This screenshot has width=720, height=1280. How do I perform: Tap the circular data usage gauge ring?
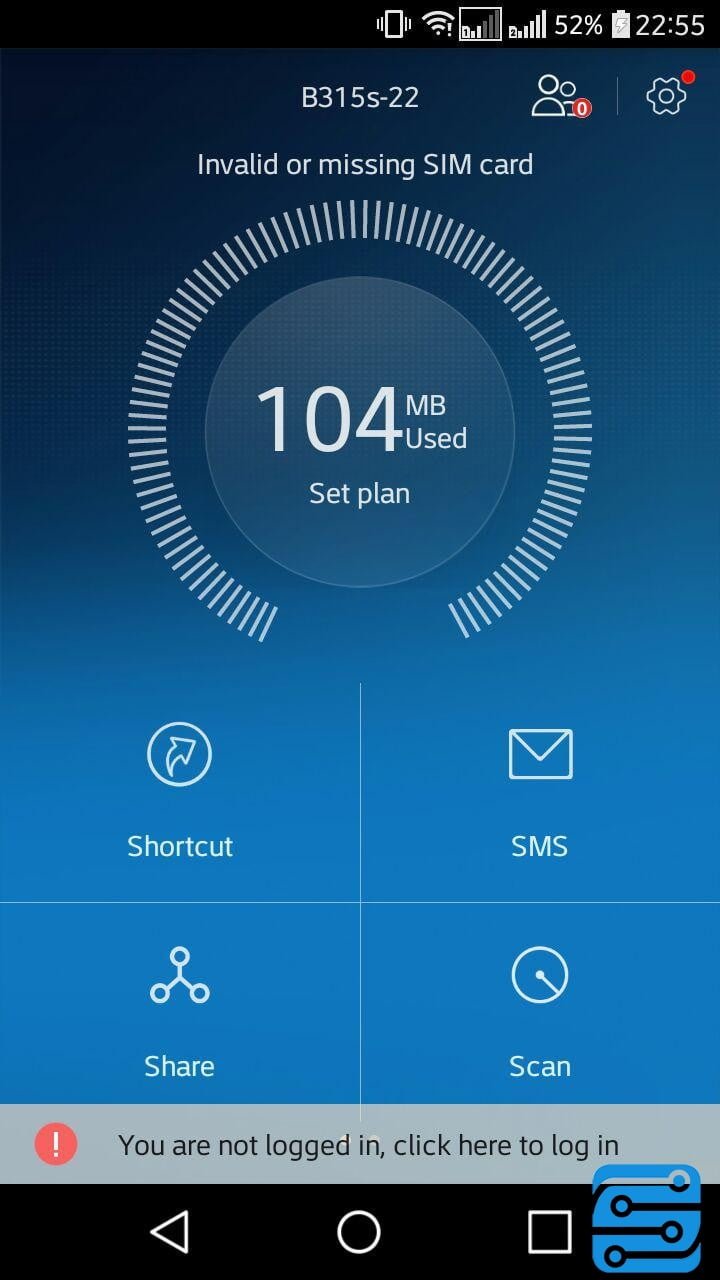tap(358, 220)
